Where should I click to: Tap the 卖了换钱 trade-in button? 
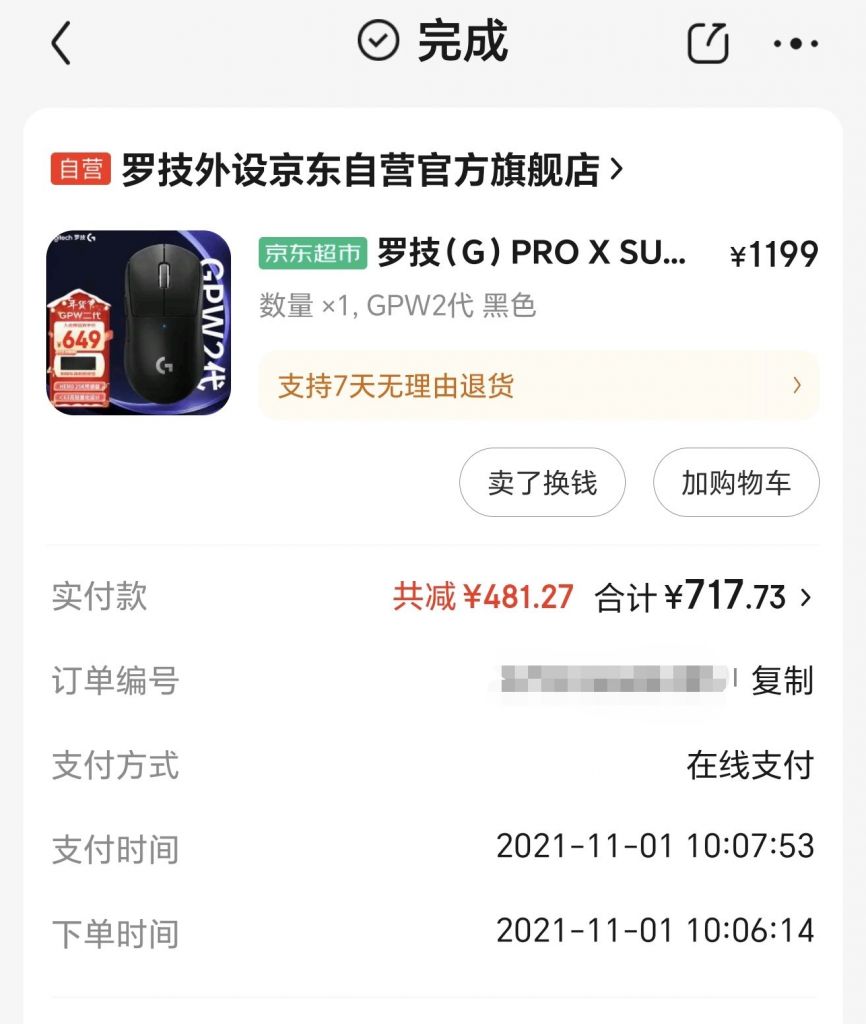point(542,482)
